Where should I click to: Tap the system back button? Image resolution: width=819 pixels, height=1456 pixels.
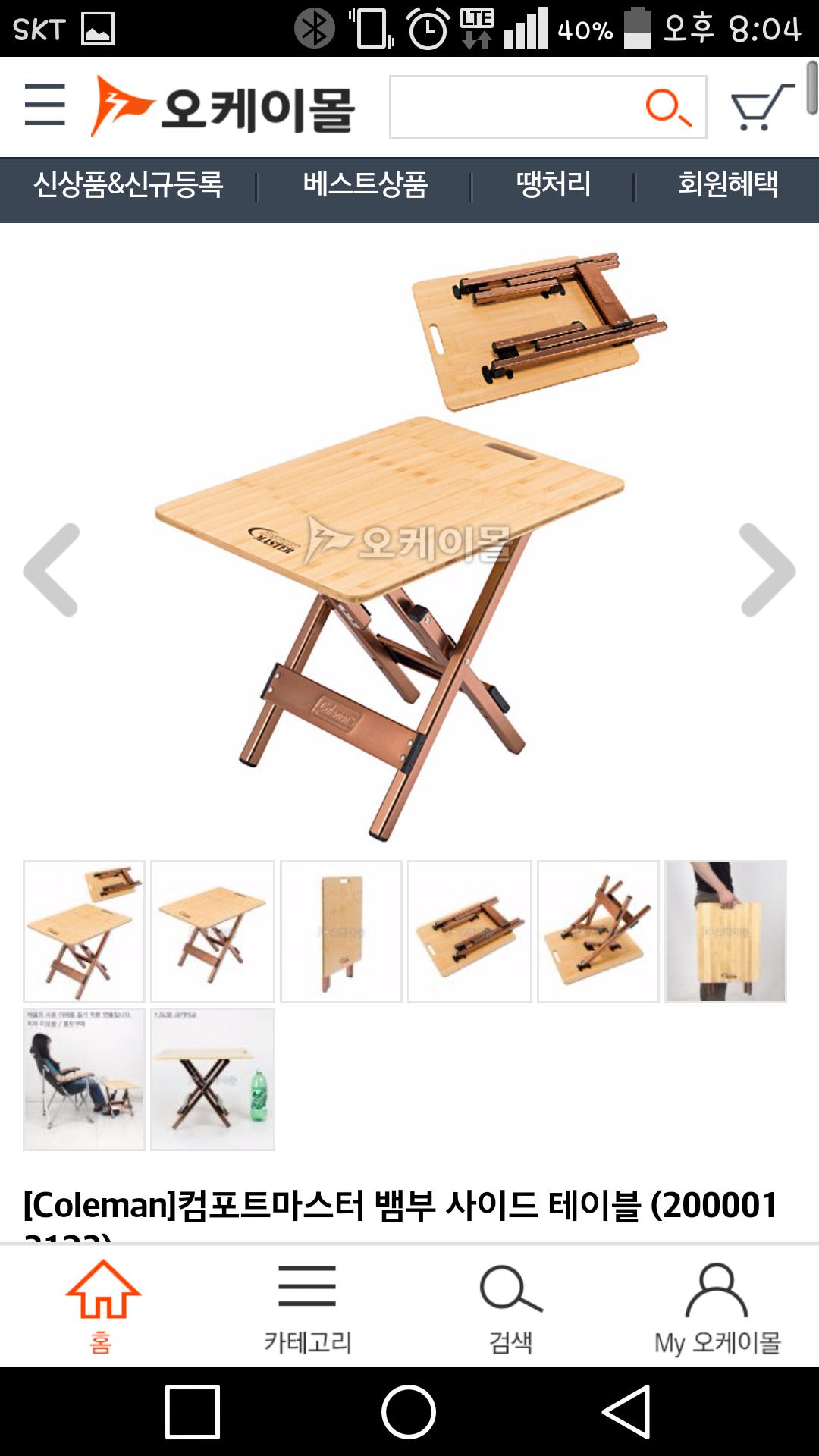click(x=626, y=1411)
